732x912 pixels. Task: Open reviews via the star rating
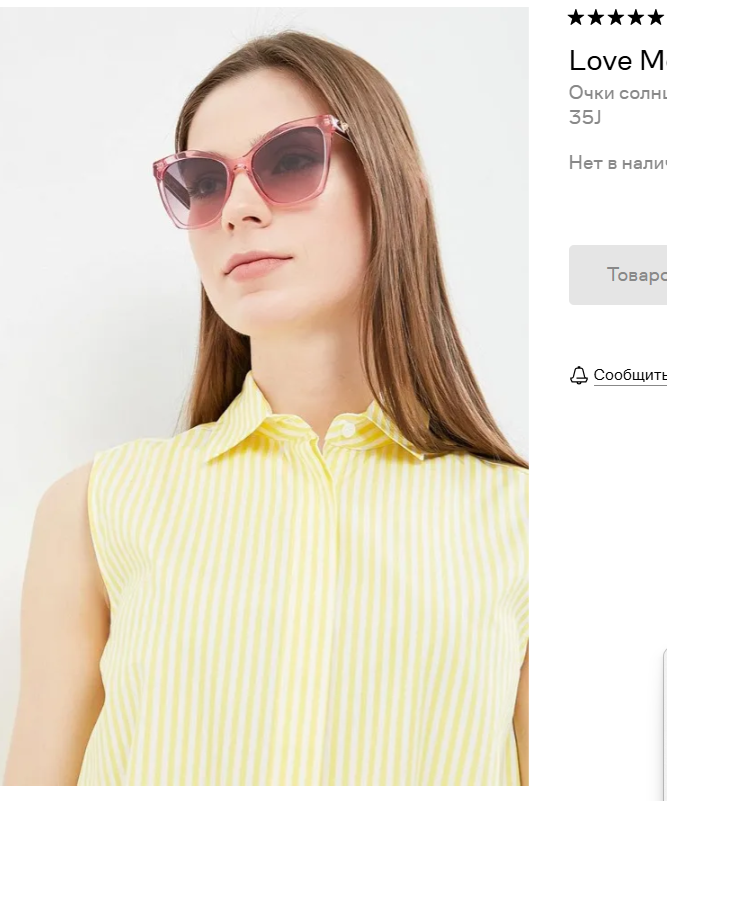click(616, 17)
